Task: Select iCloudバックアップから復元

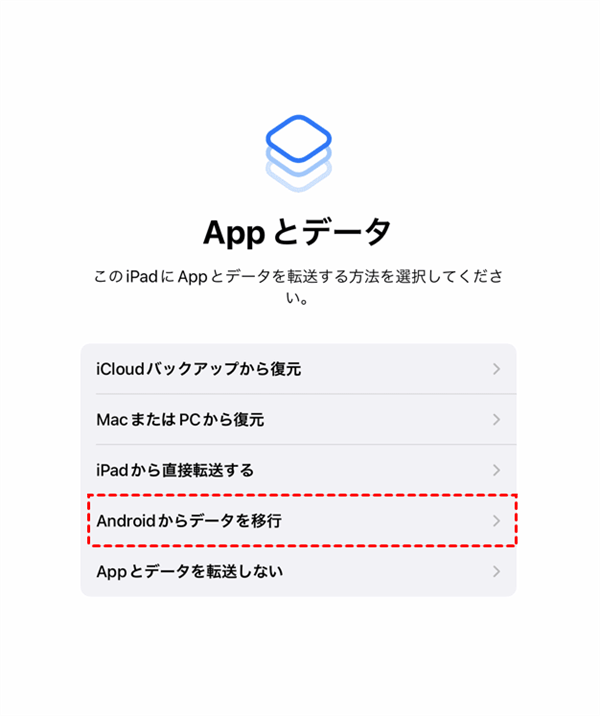Action: [x=298, y=369]
